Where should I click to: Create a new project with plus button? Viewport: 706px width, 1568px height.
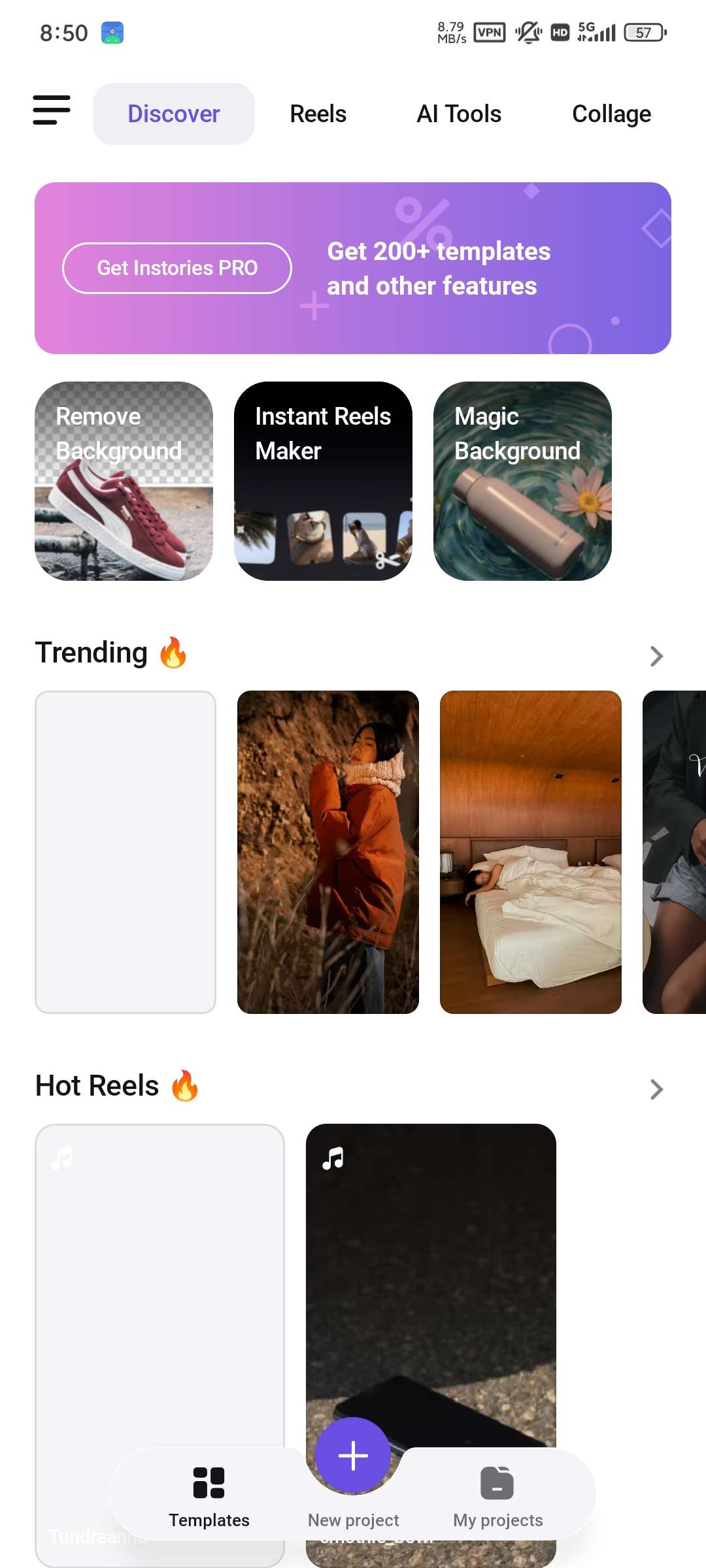tap(353, 1456)
